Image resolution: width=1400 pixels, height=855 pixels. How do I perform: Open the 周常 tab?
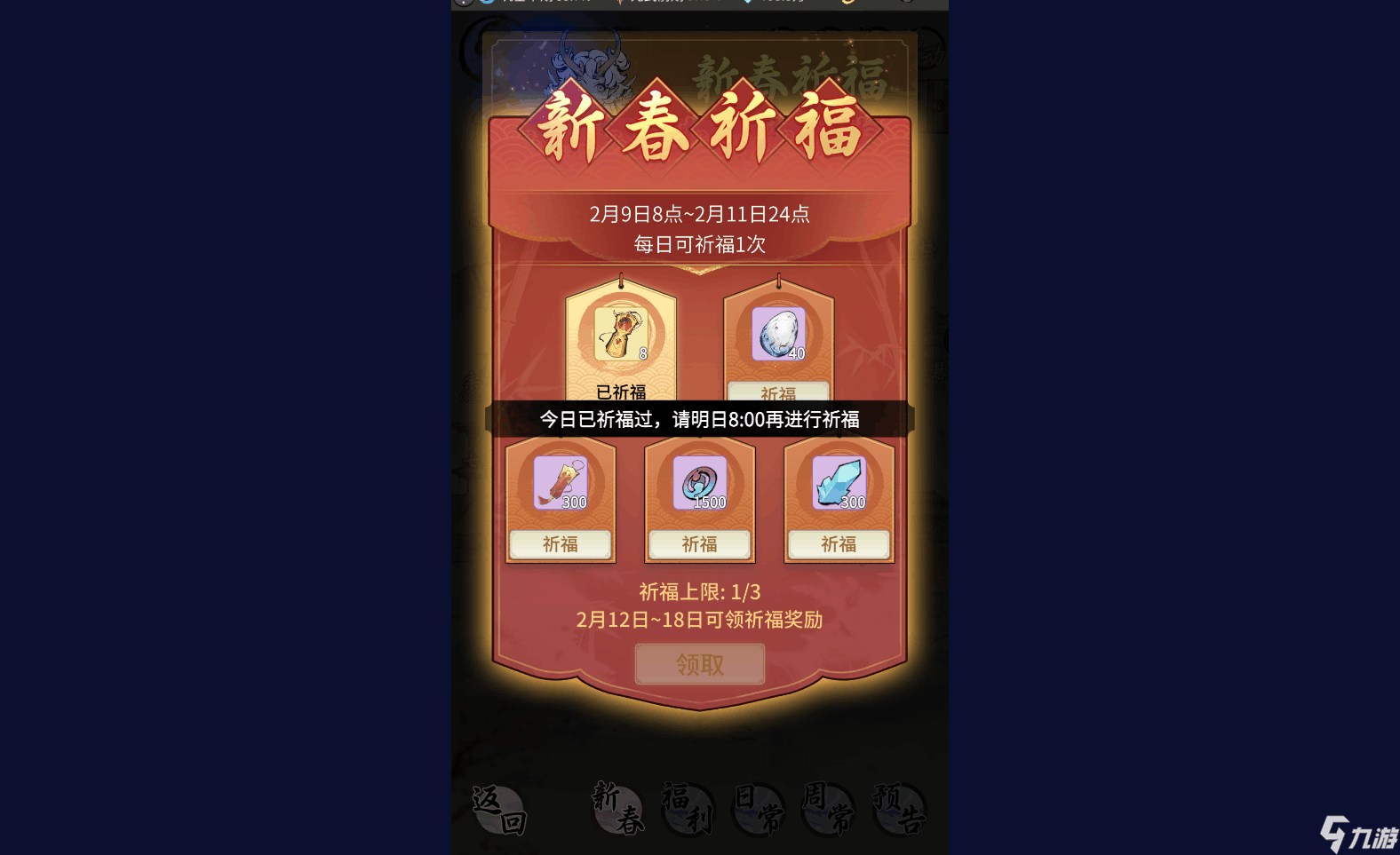coord(828,809)
